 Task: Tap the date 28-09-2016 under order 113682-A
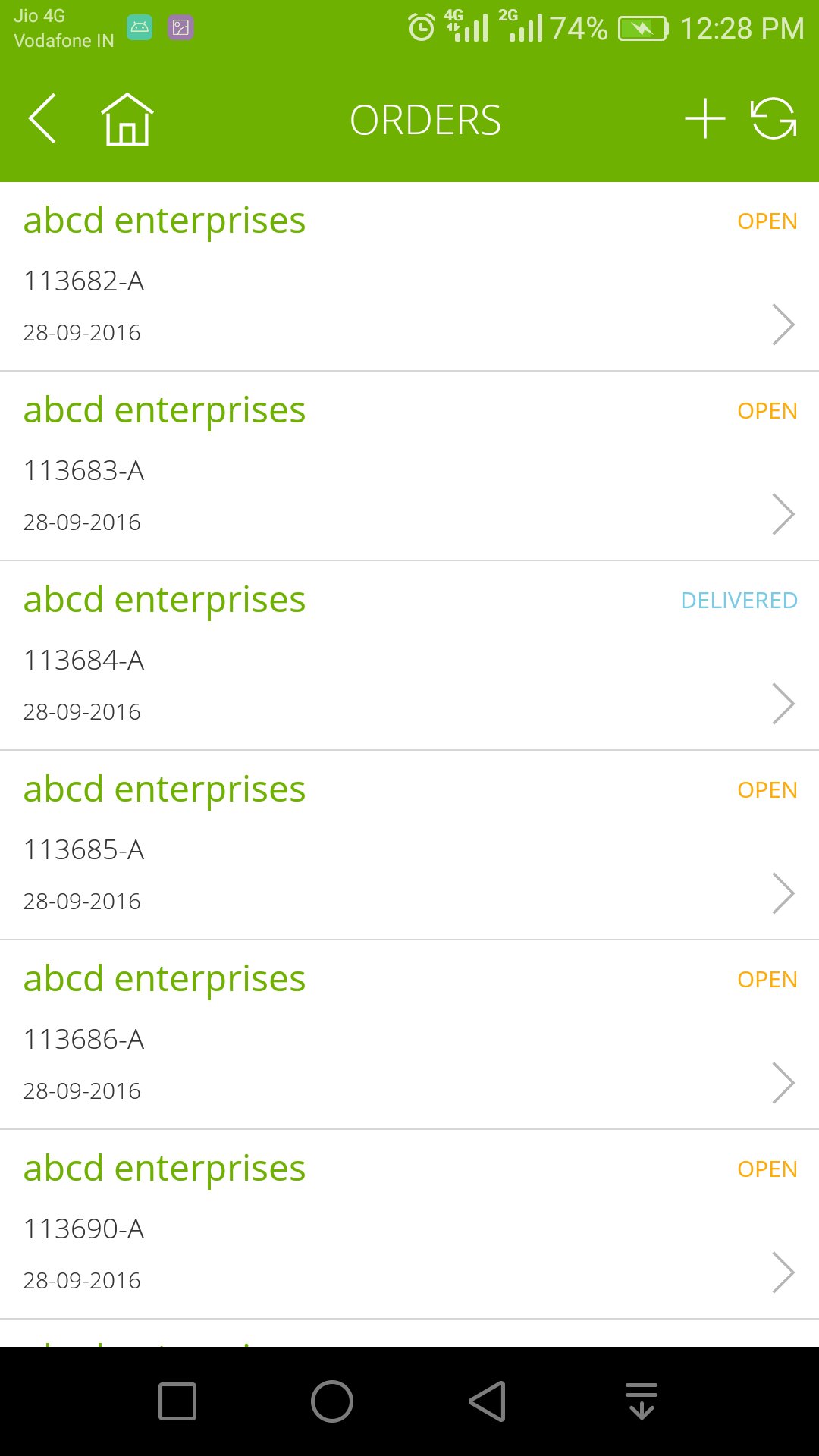tap(81, 332)
